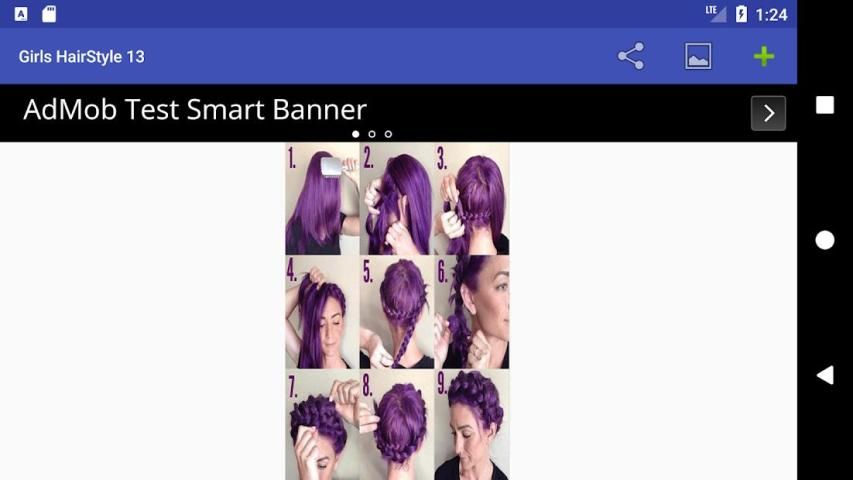Tap the picture icon in the app bar
The width and height of the screenshot is (853, 480).
[x=698, y=56]
